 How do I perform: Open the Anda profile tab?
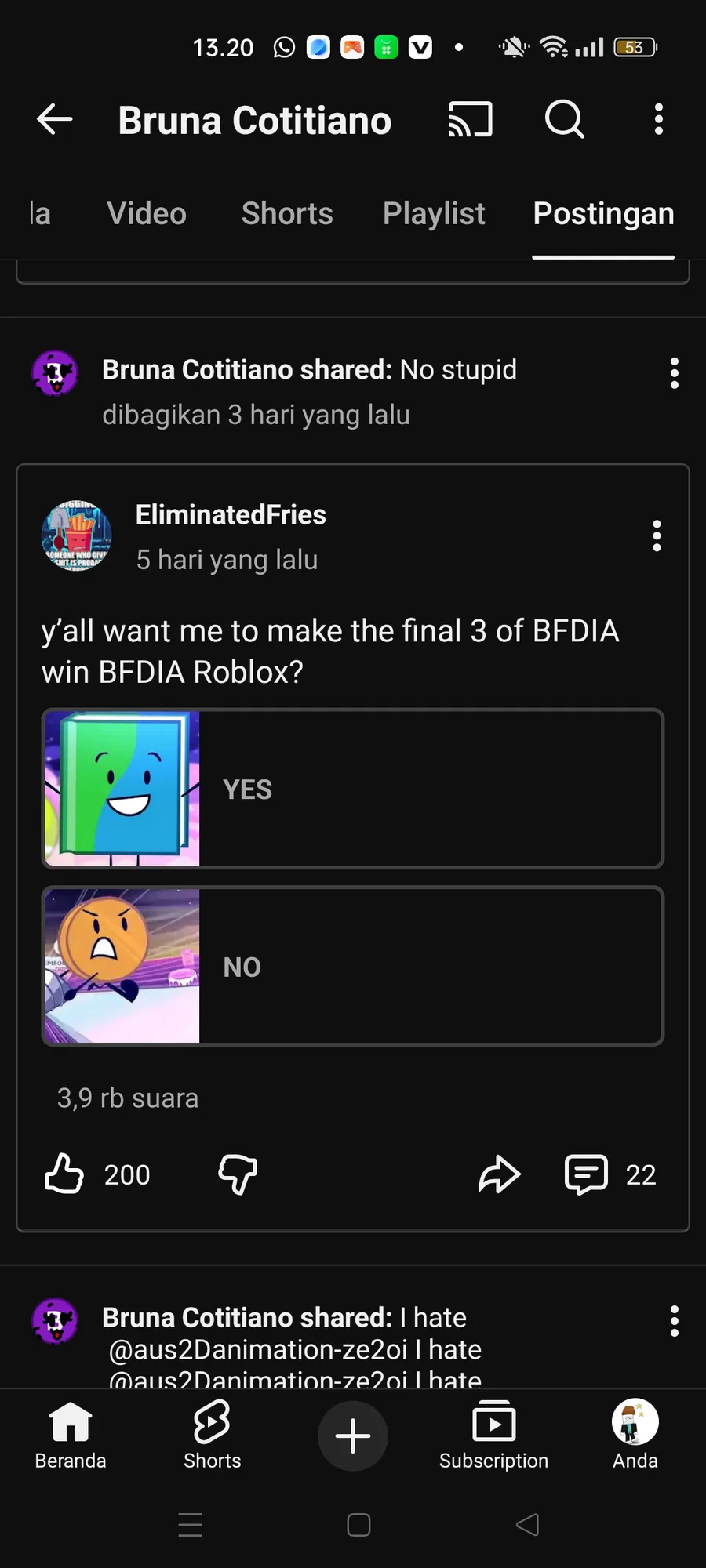(x=635, y=1435)
